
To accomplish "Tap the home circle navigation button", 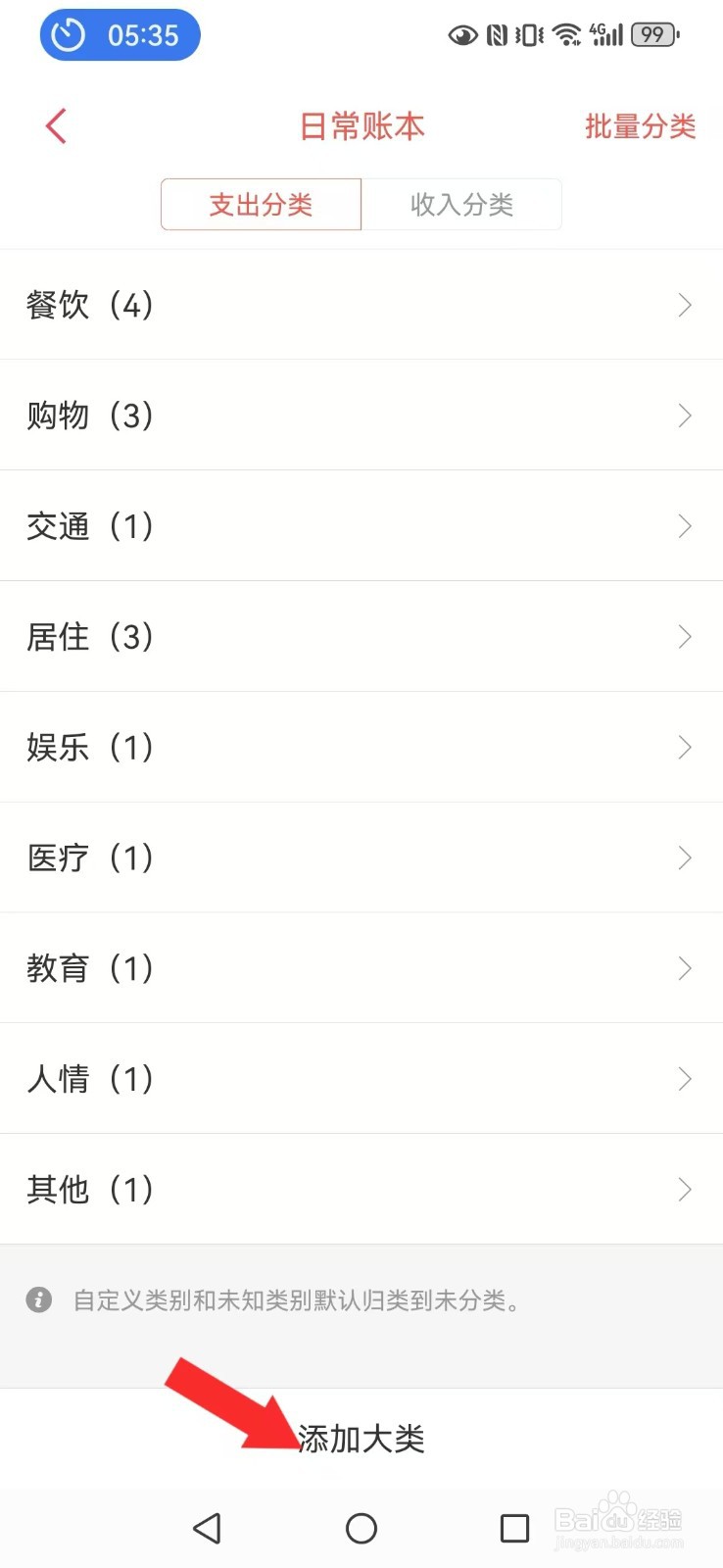I will 361,1528.
